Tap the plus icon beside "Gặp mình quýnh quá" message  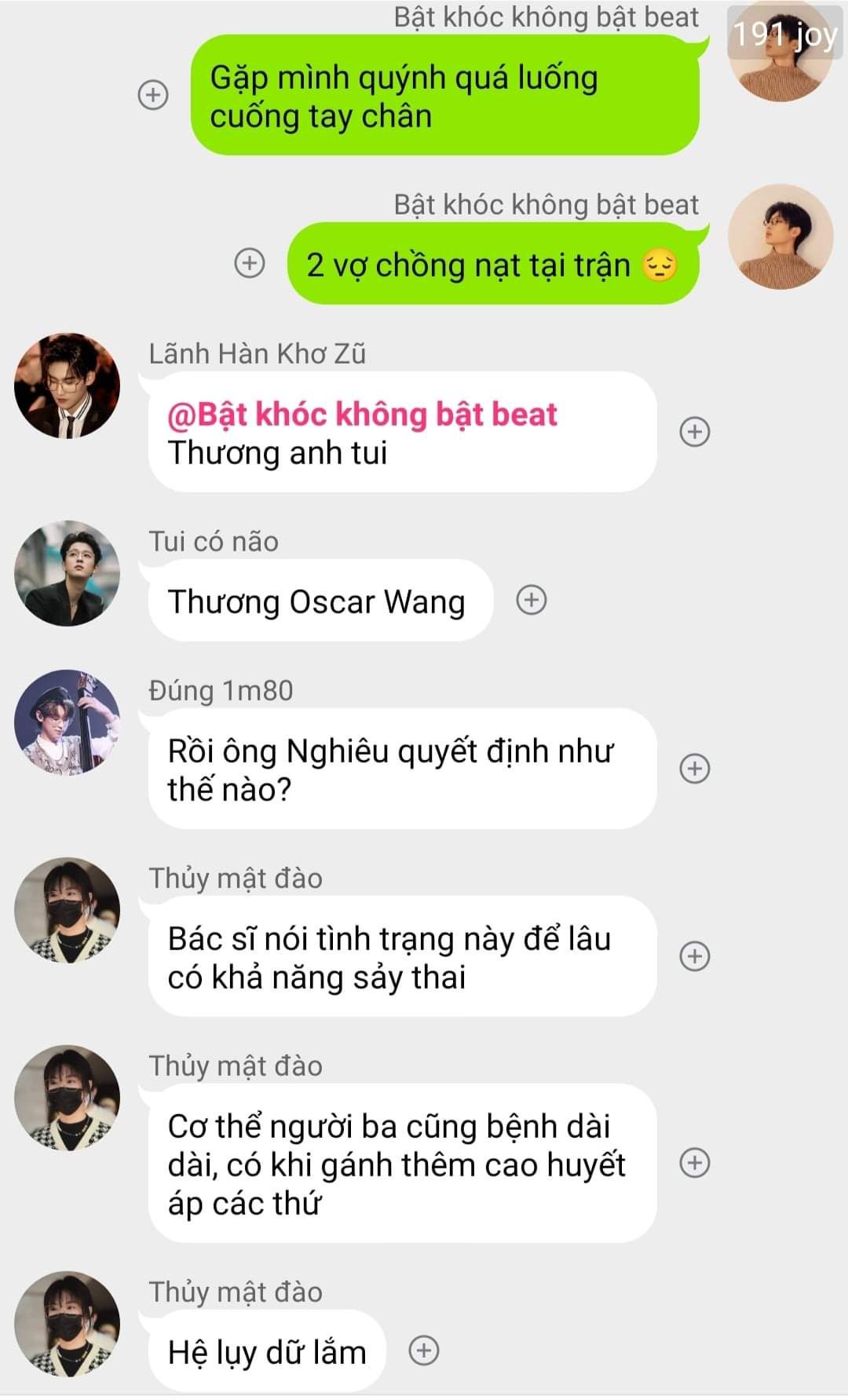click(x=153, y=95)
